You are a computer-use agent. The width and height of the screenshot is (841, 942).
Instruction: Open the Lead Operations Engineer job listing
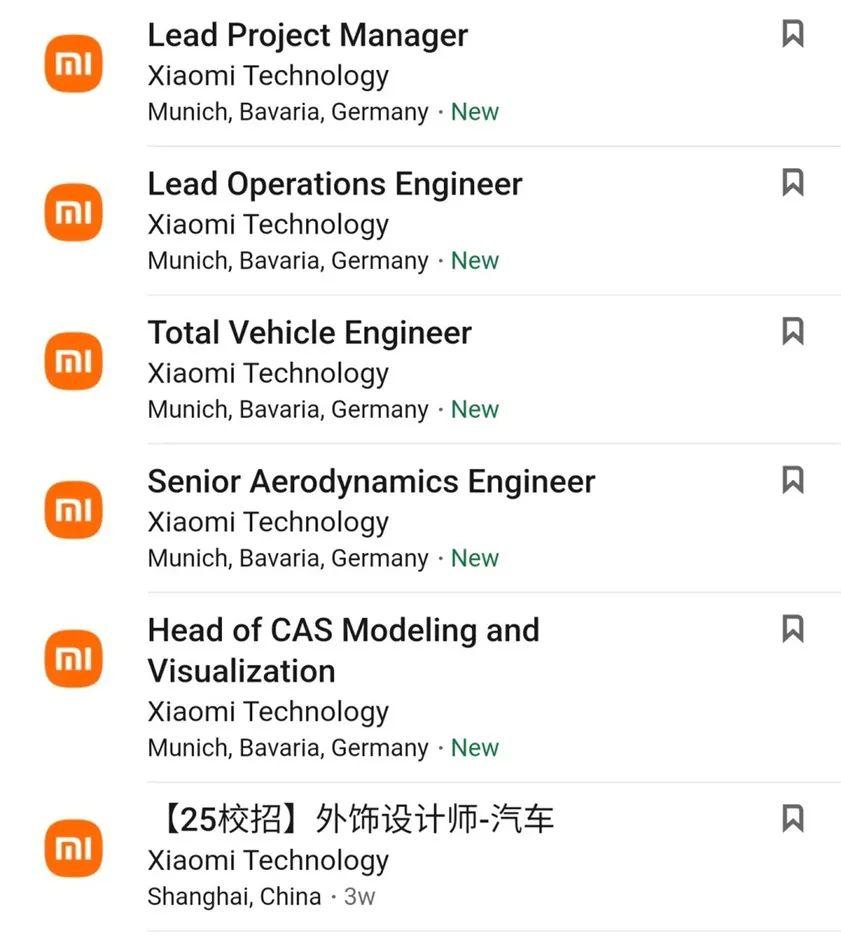pos(334,184)
